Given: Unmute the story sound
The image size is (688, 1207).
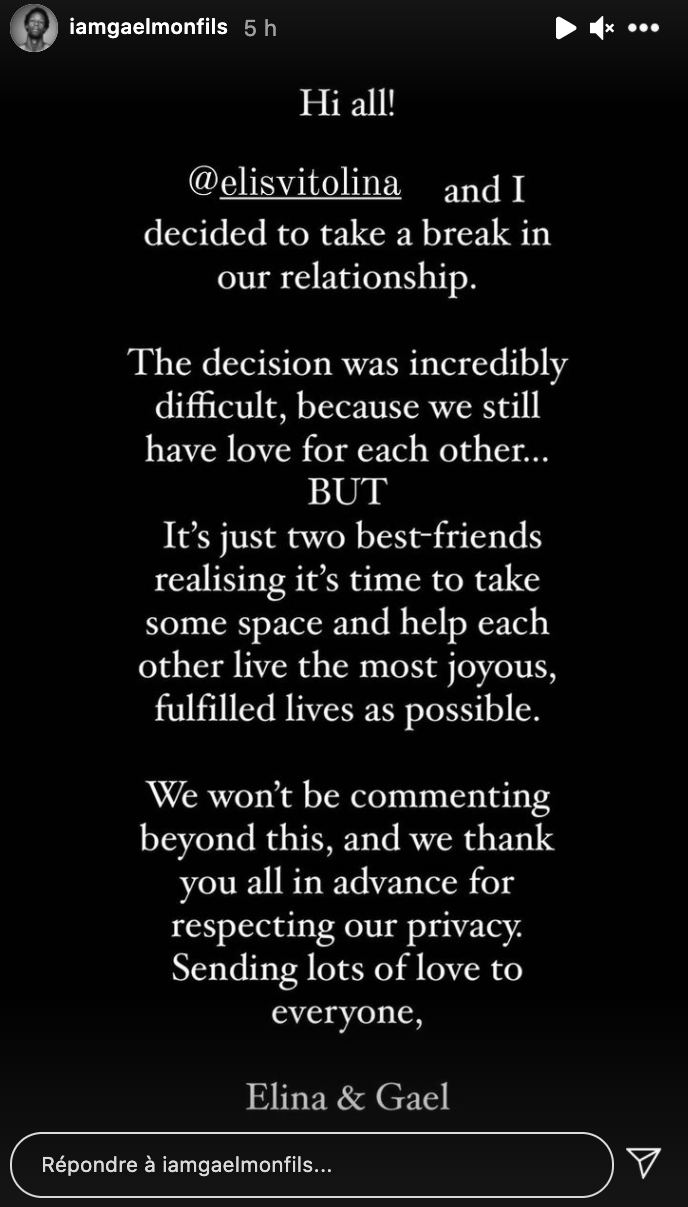Looking at the screenshot, I should (x=602, y=29).
